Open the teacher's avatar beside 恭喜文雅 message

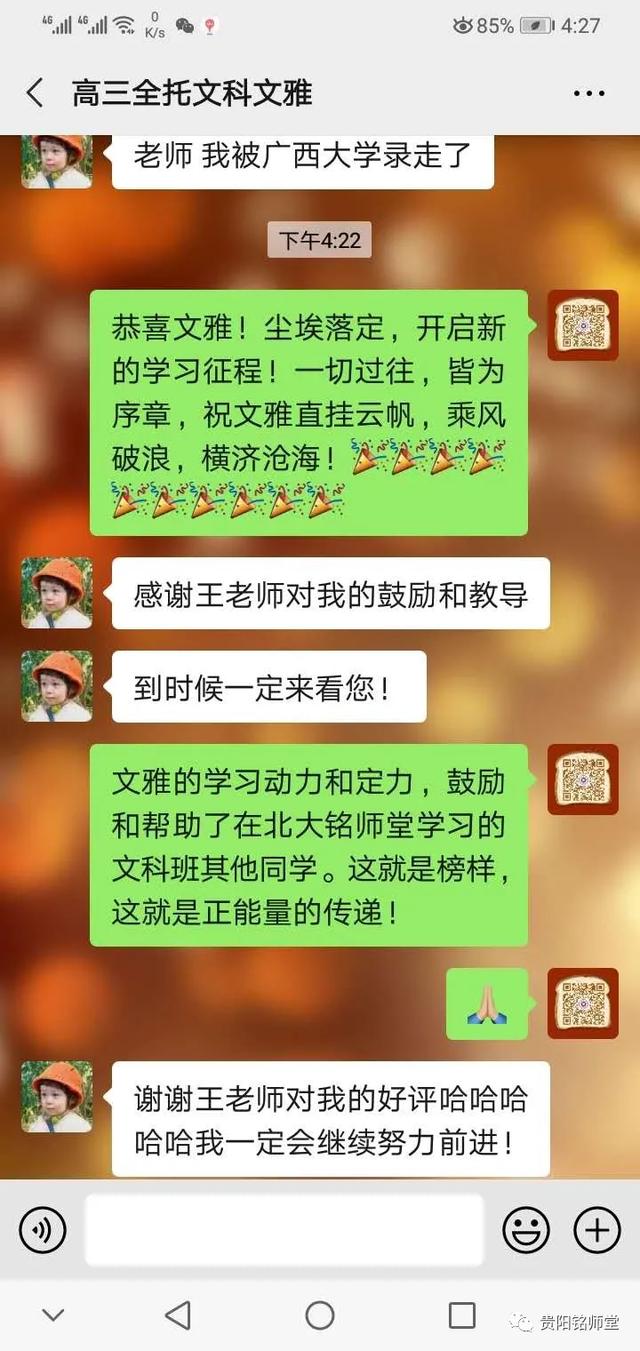(583, 325)
